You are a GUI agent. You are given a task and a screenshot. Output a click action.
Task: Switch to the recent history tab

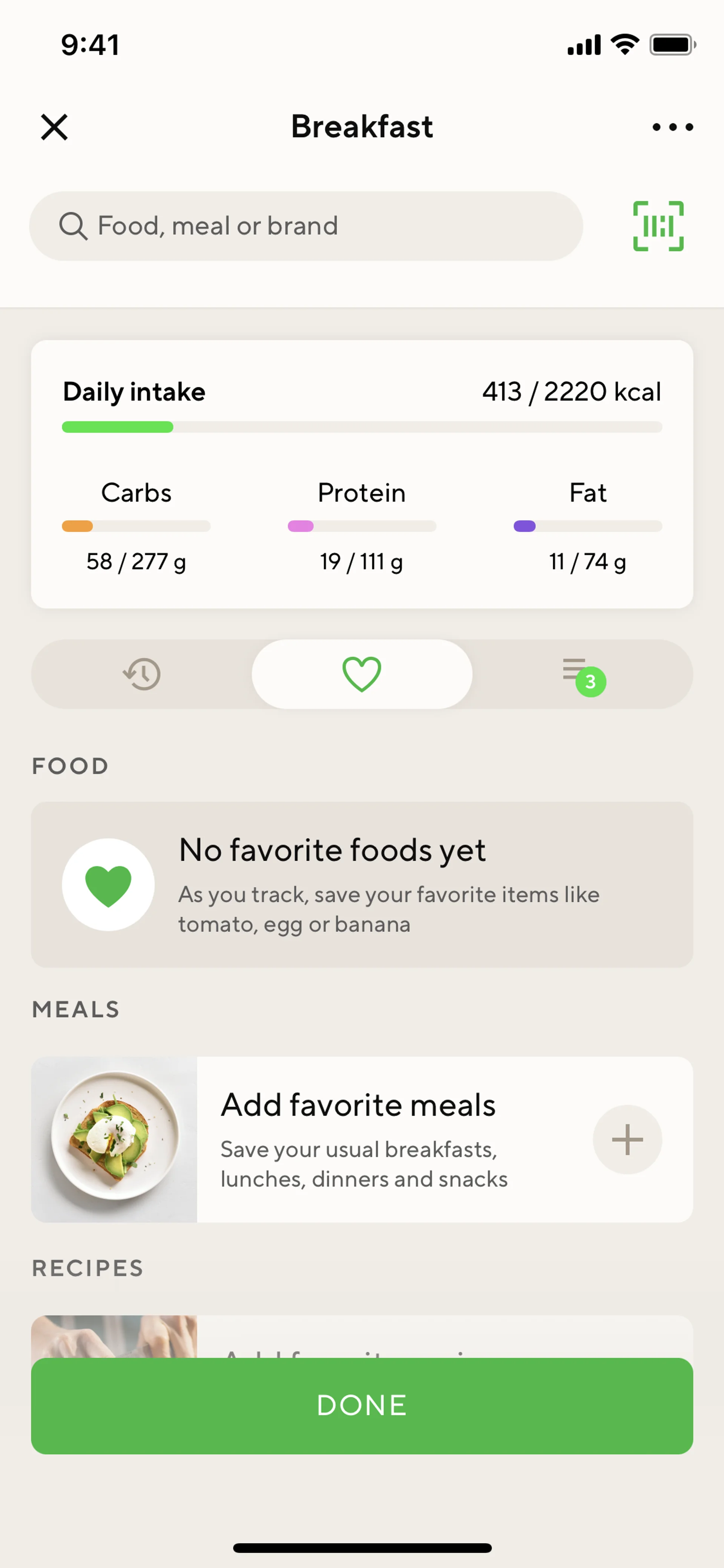click(142, 674)
